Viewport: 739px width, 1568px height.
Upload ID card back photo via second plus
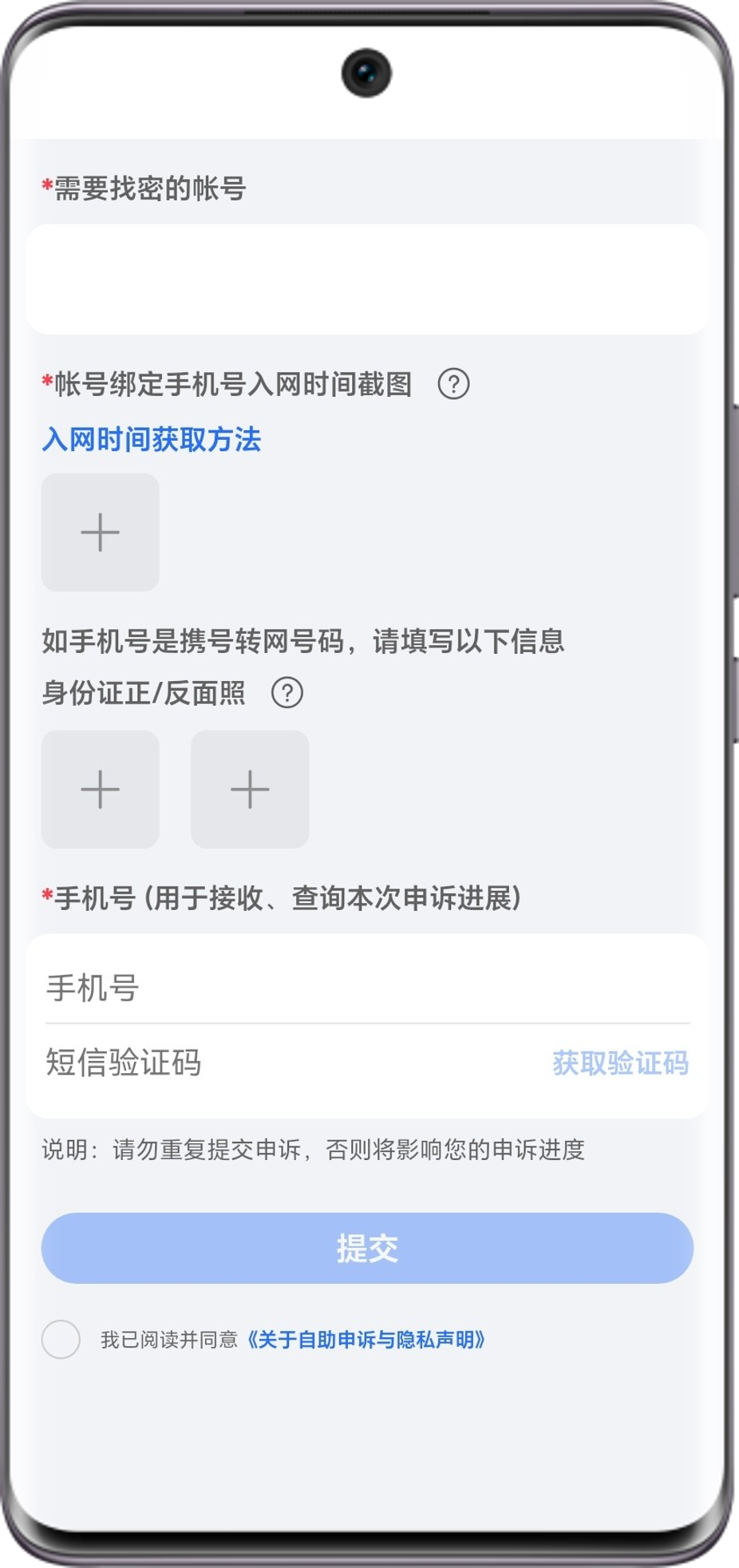click(249, 789)
